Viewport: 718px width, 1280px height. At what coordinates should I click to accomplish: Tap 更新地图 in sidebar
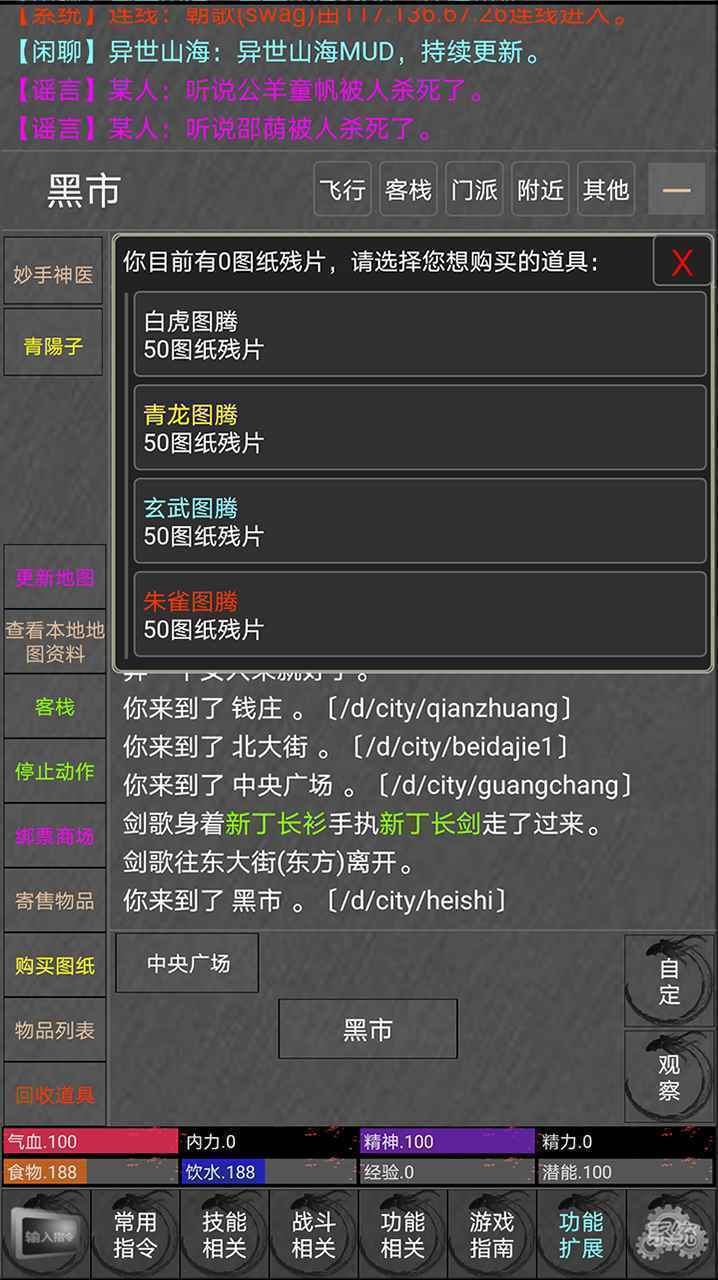coord(54,577)
